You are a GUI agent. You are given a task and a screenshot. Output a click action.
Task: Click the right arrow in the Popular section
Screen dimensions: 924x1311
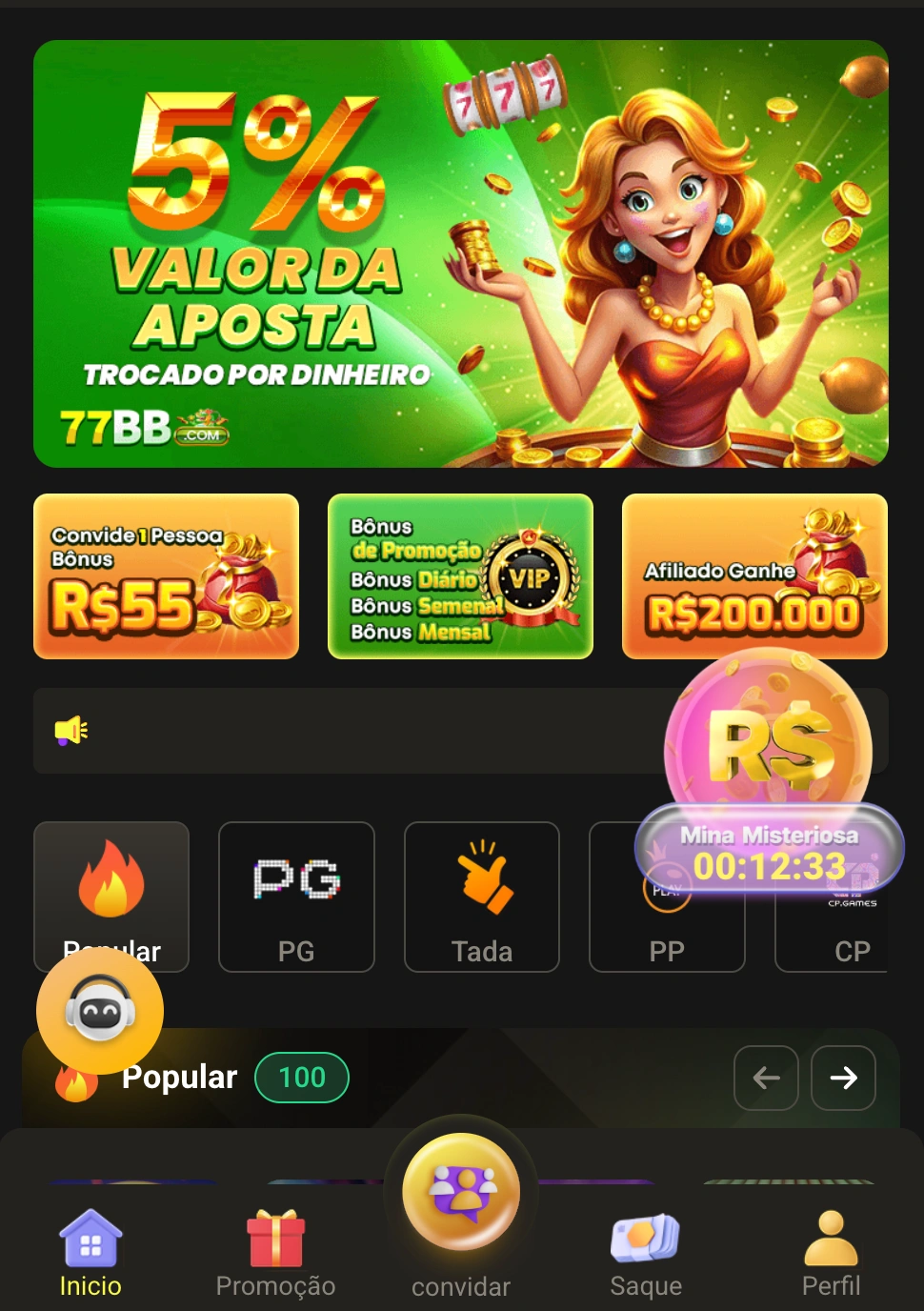pyautogui.click(x=843, y=1077)
